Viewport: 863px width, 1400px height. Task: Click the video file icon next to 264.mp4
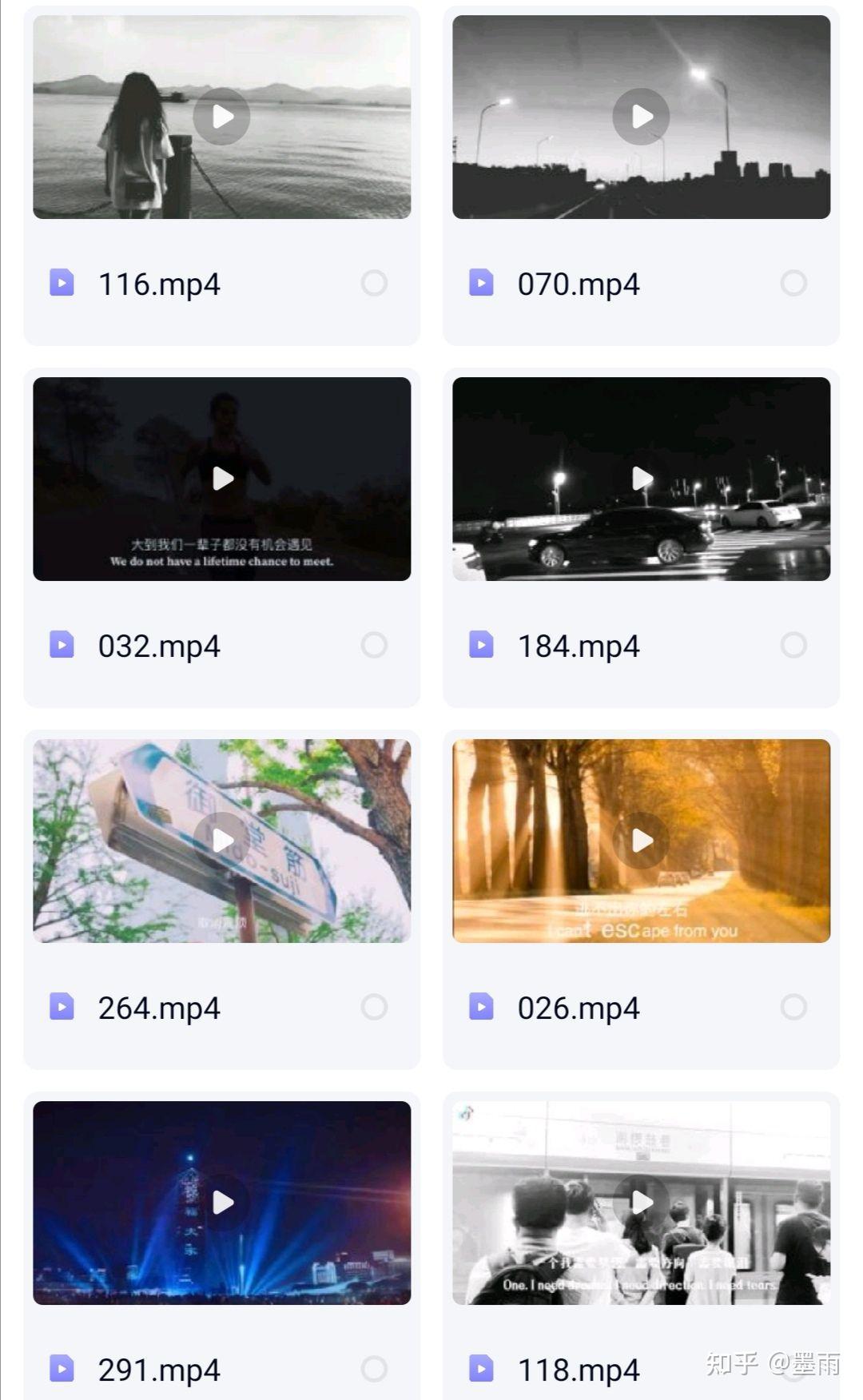tap(64, 1008)
